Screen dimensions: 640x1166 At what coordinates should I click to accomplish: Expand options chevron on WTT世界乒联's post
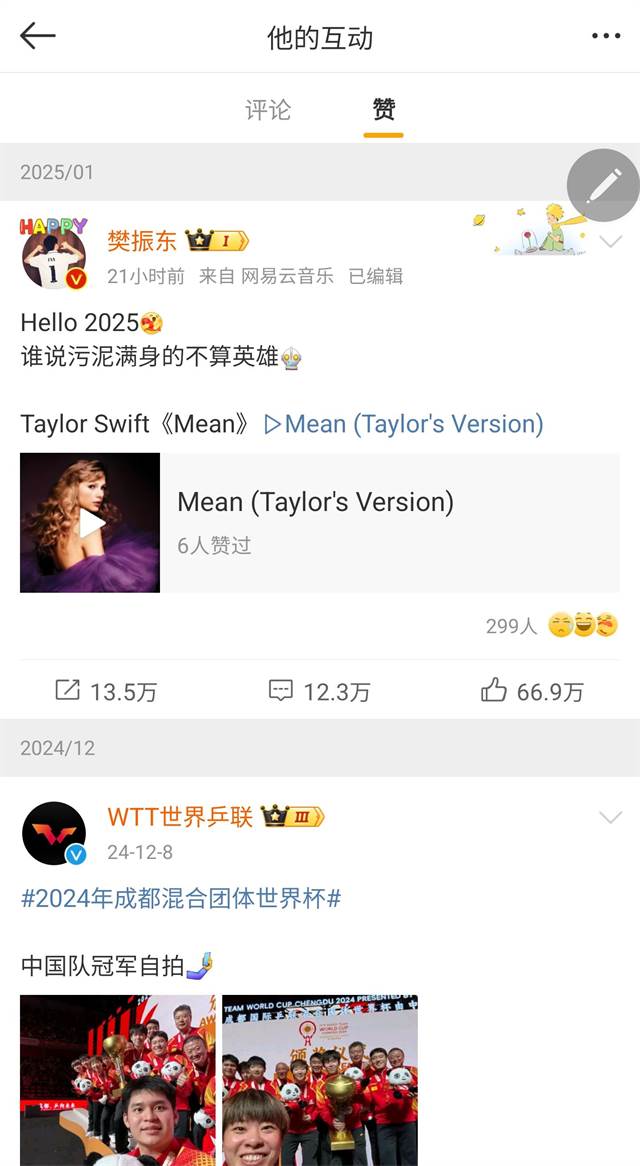tap(610, 818)
